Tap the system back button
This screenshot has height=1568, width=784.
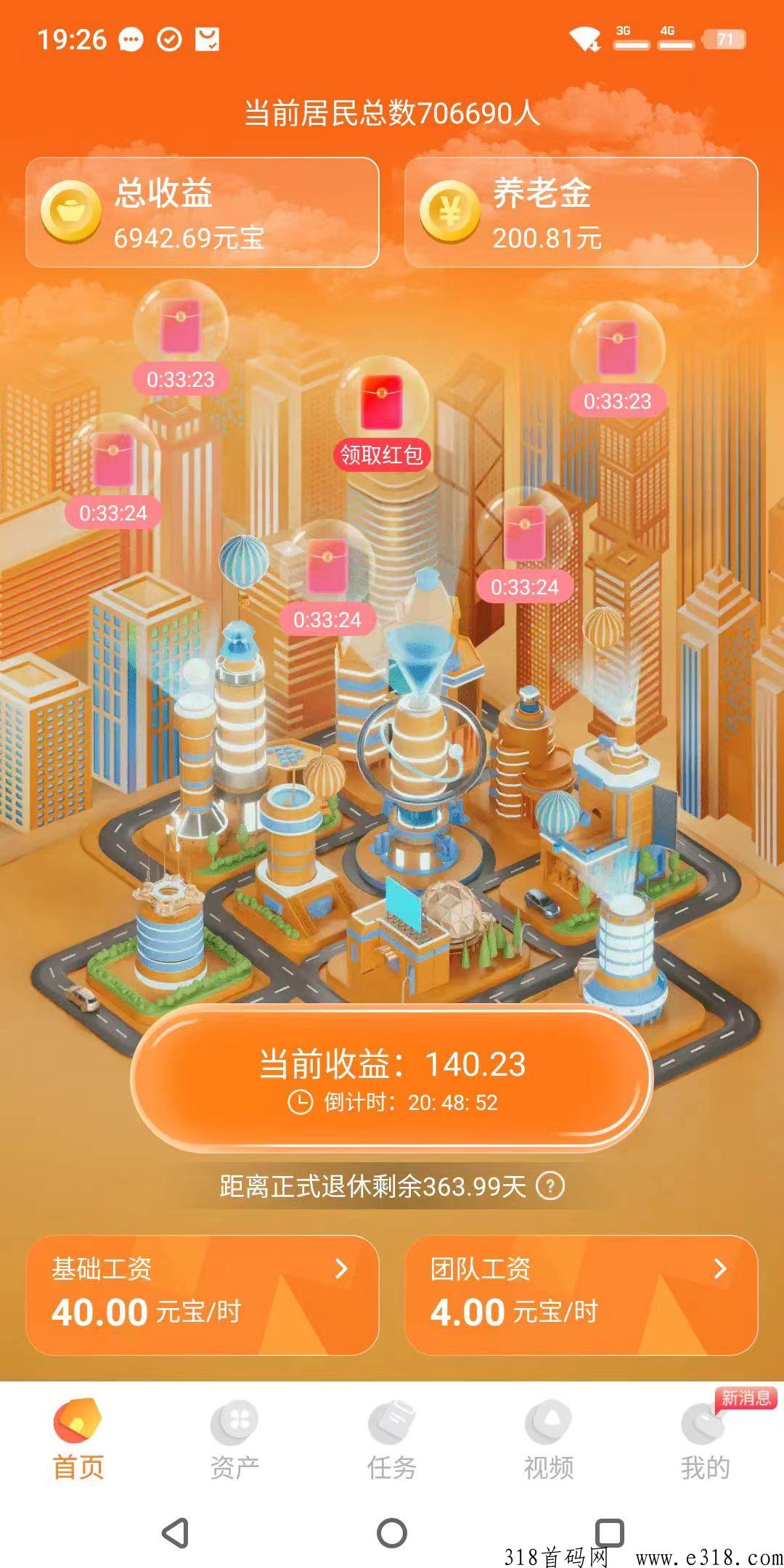tap(176, 1533)
